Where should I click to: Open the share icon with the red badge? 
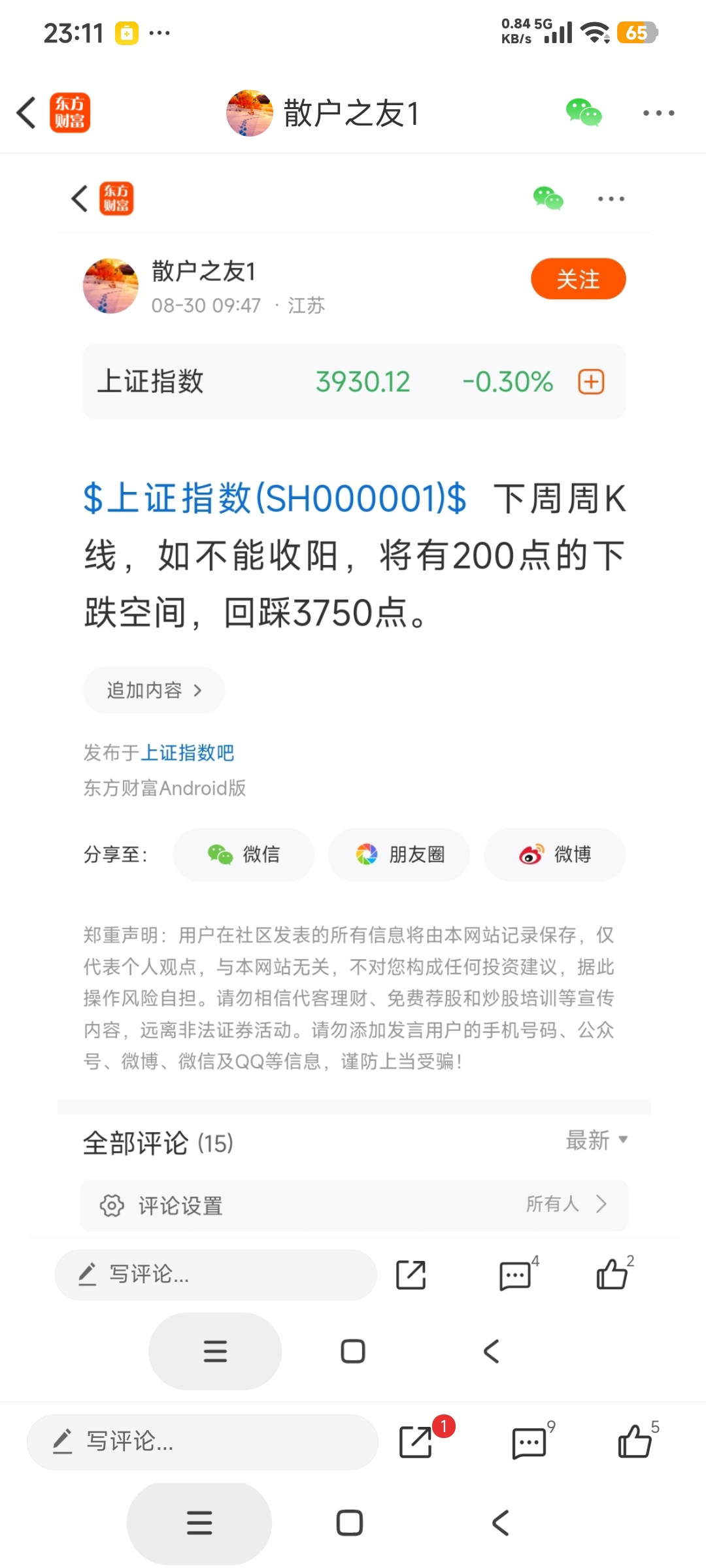pos(416,1441)
